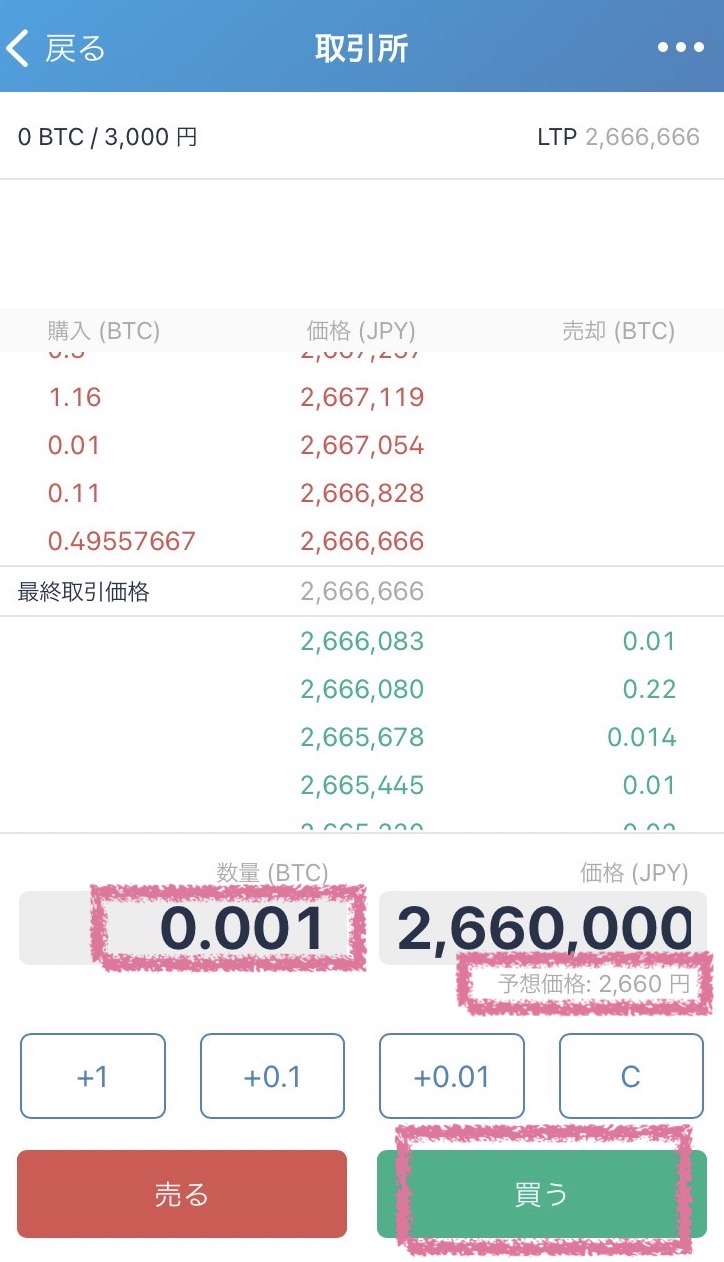Select the 2,666,828 ask price row

[362, 493]
